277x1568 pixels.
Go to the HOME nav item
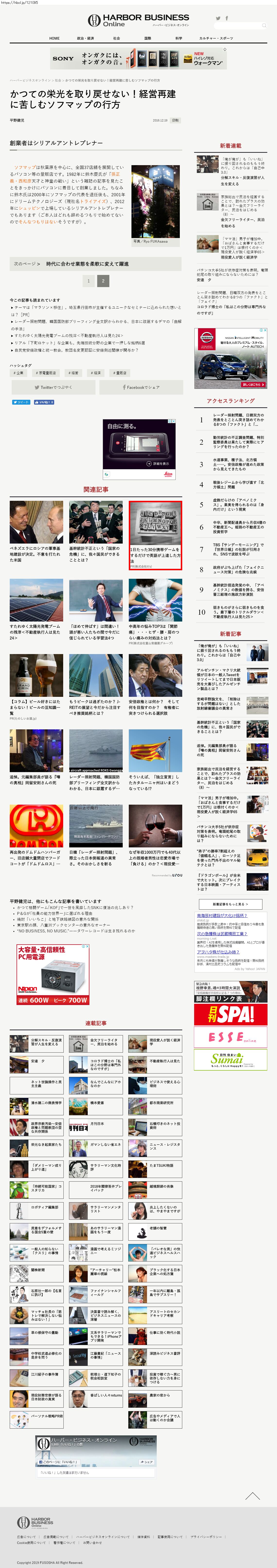55,38
